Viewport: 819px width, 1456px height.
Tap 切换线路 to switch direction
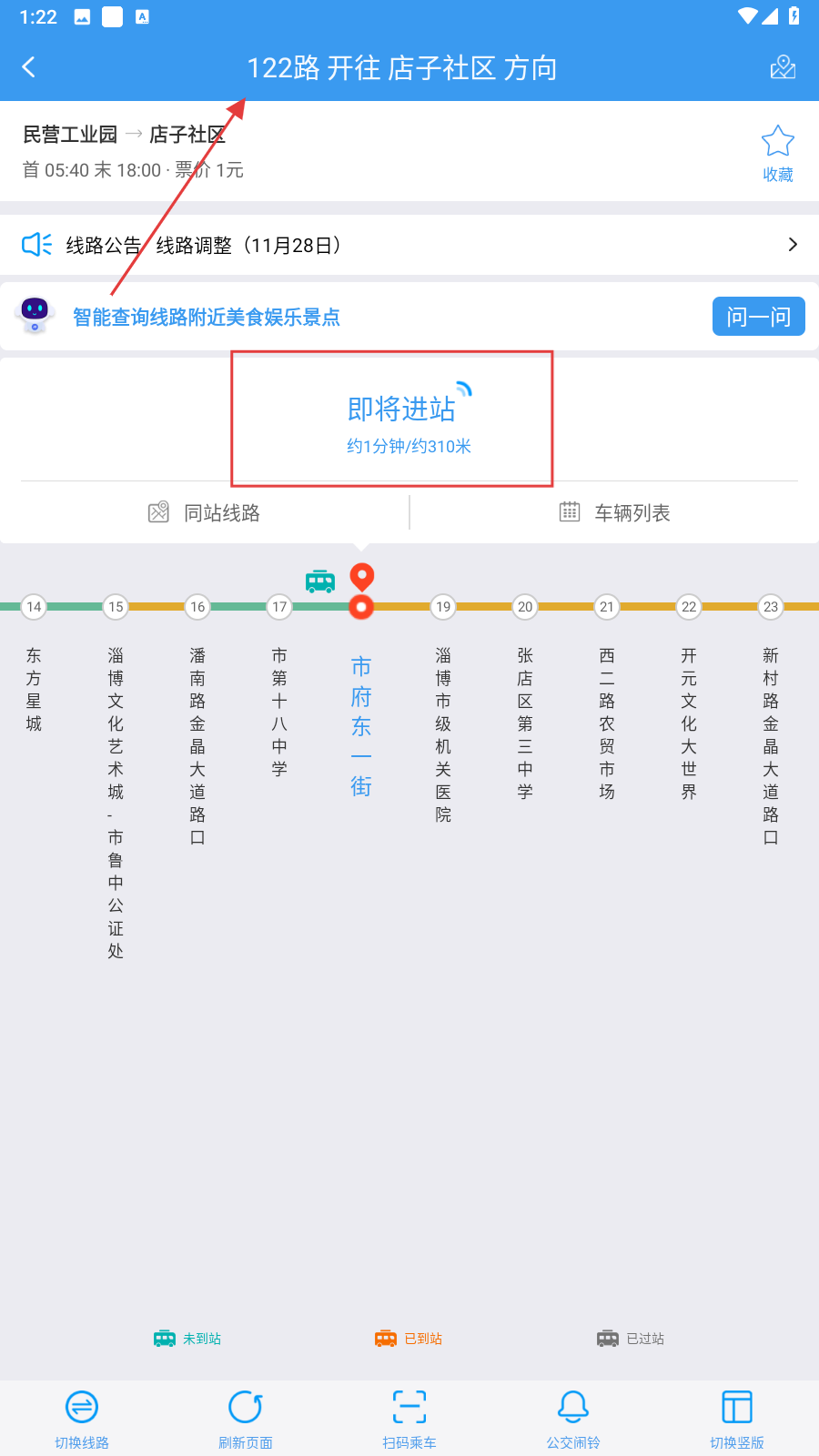tap(82, 1419)
